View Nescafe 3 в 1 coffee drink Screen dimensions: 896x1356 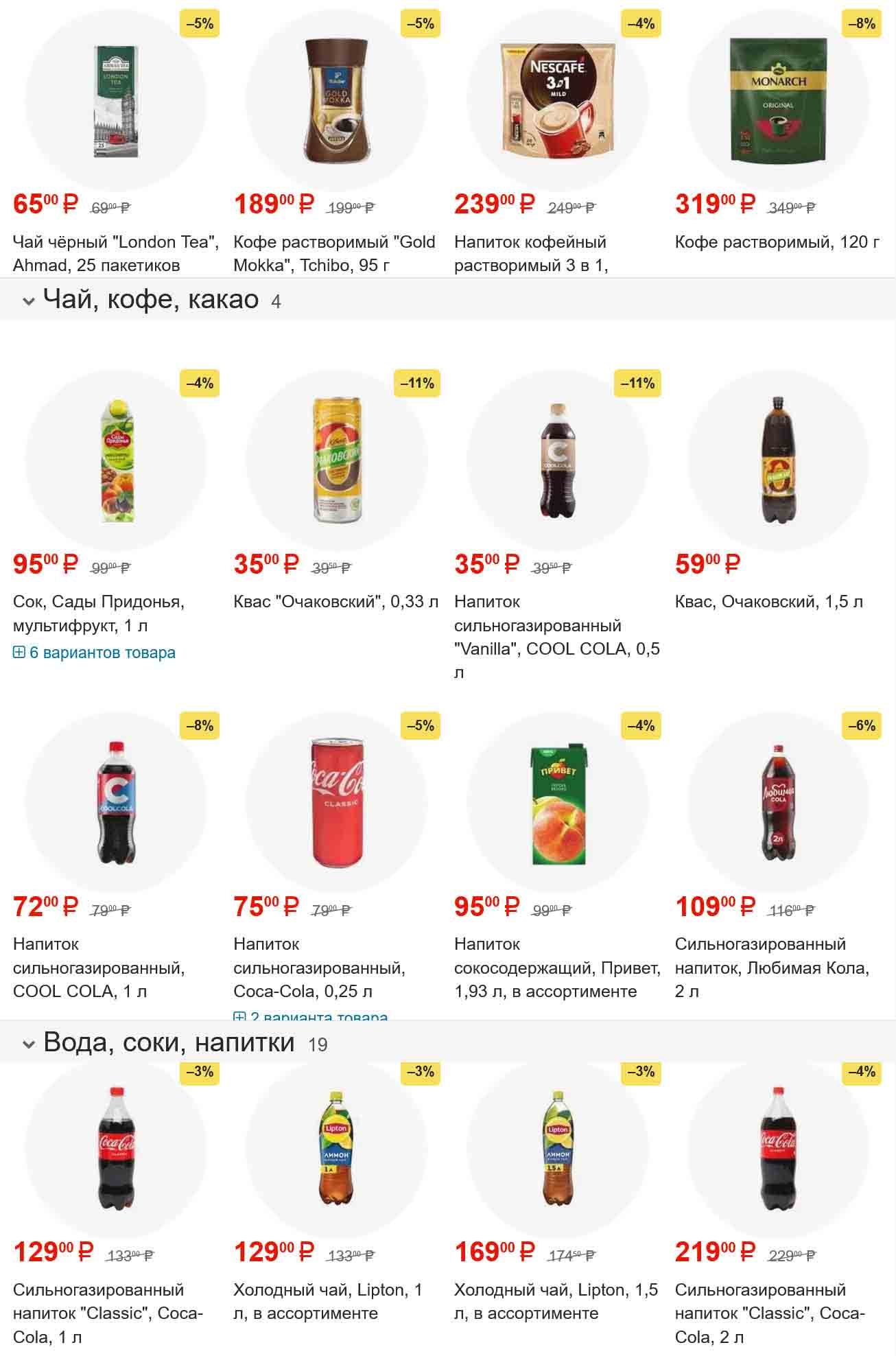pyautogui.click(x=557, y=102)
